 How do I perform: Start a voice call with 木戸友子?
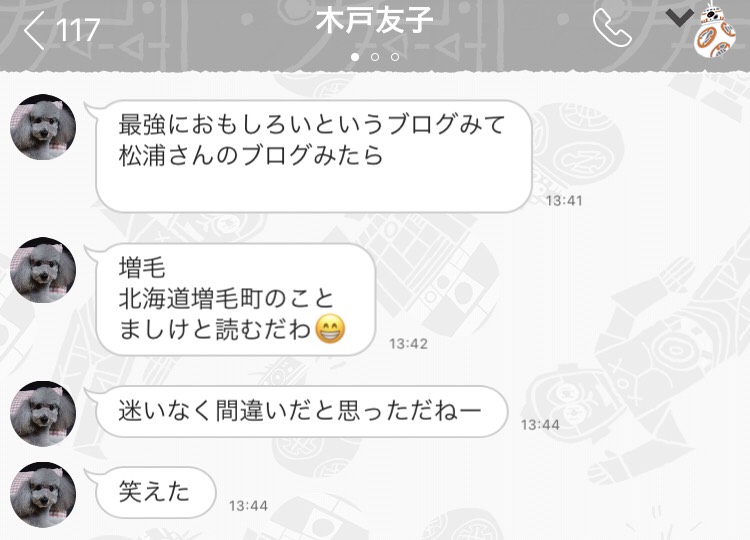pos(611,30)
